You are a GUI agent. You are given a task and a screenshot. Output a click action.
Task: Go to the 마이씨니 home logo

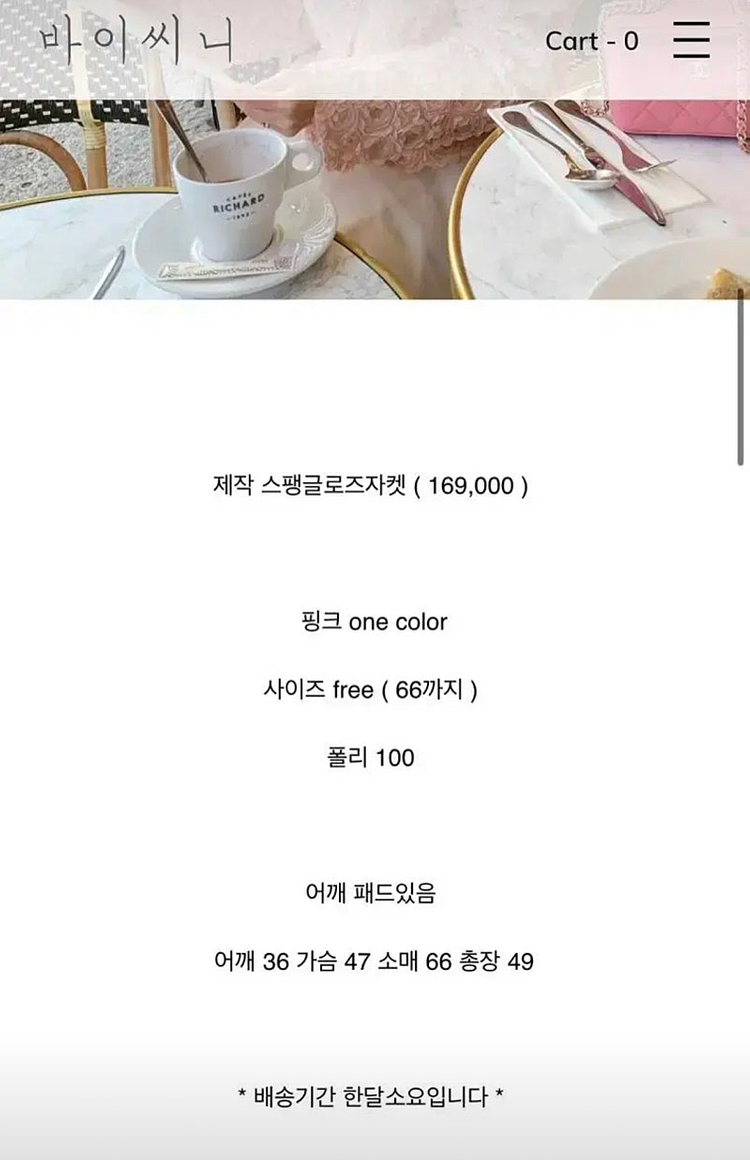click(x=137, y=41)
